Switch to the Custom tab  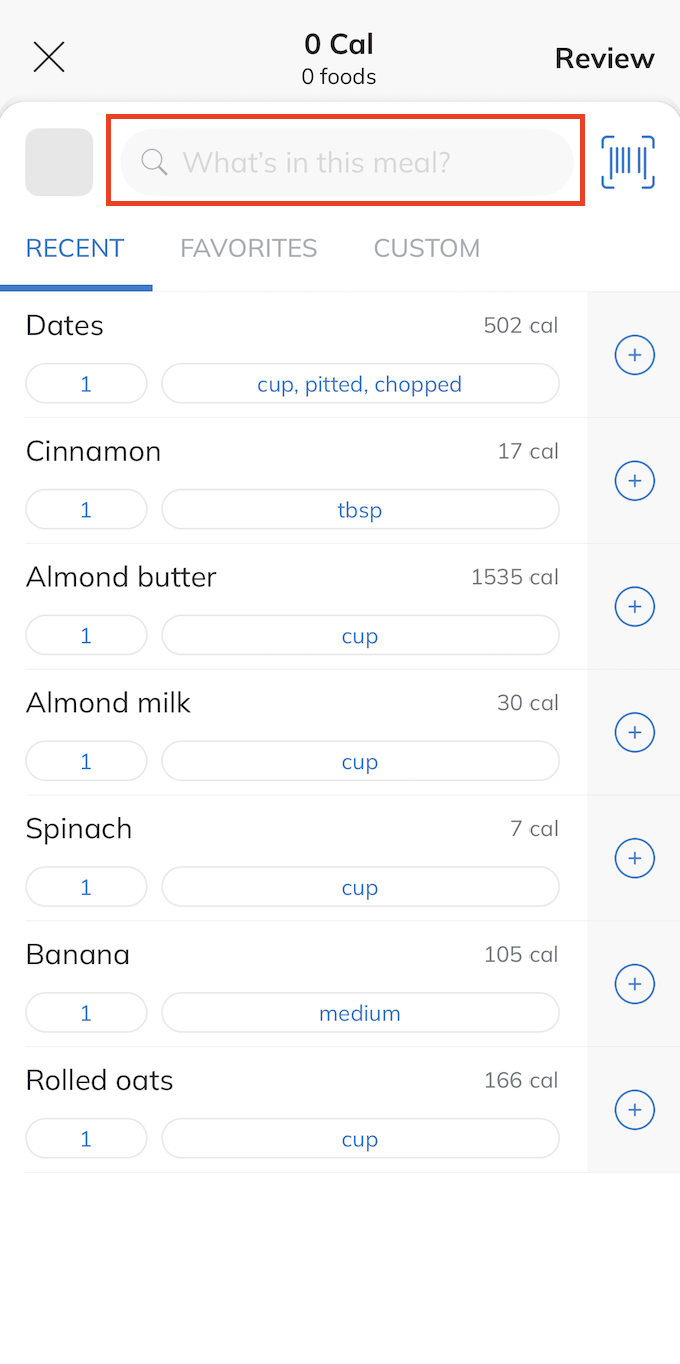coord(426,248)
